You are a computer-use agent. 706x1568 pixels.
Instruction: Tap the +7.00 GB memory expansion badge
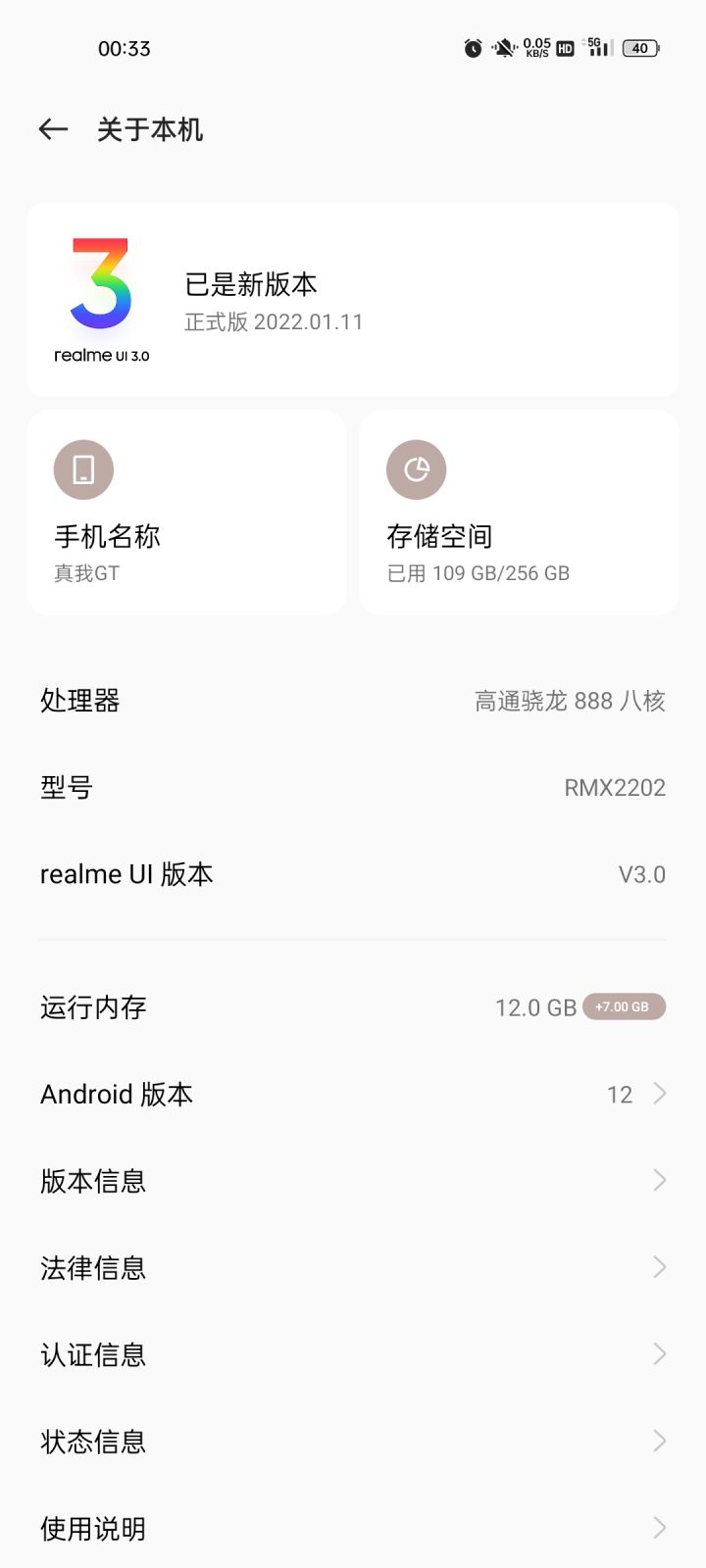click(624, 1006)
